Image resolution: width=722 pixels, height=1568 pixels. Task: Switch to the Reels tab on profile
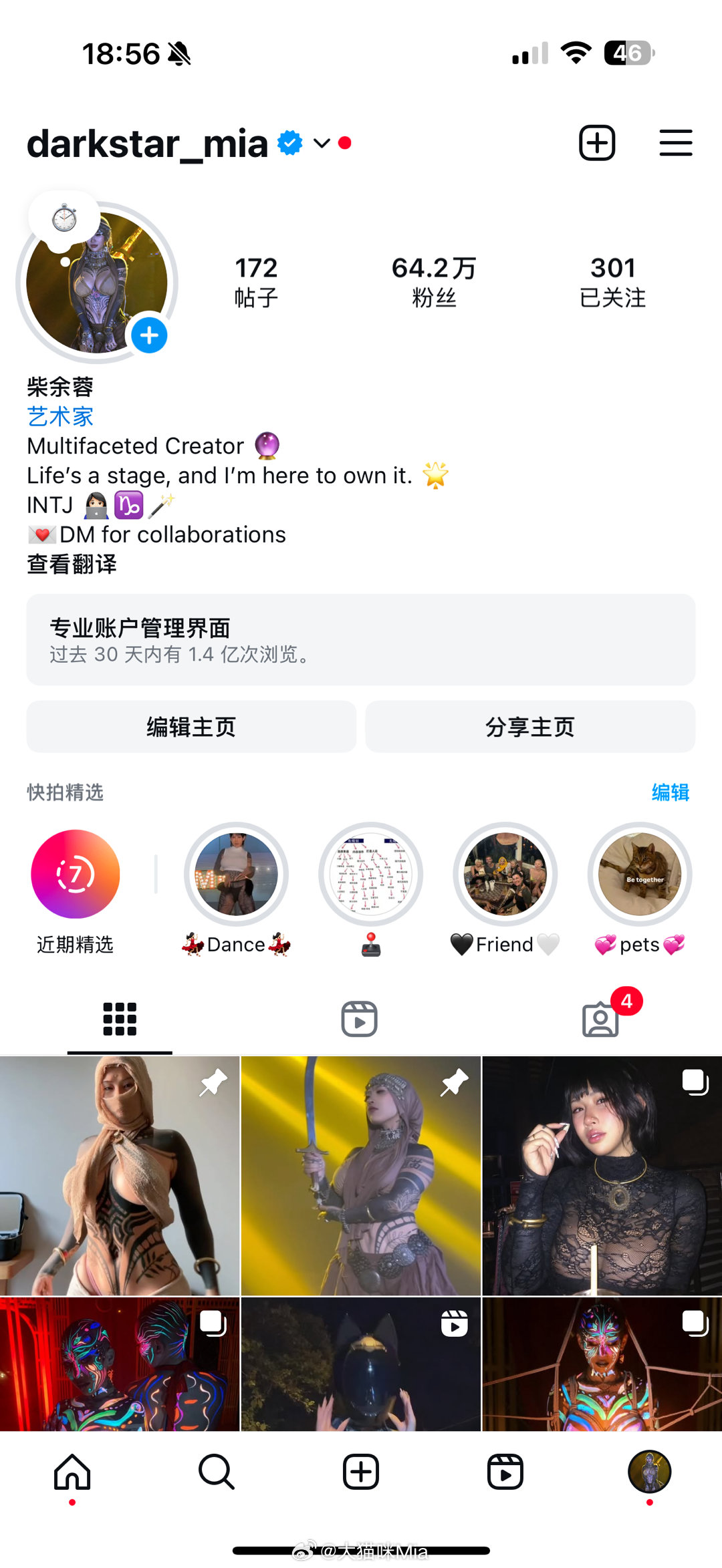[360, 1019]
